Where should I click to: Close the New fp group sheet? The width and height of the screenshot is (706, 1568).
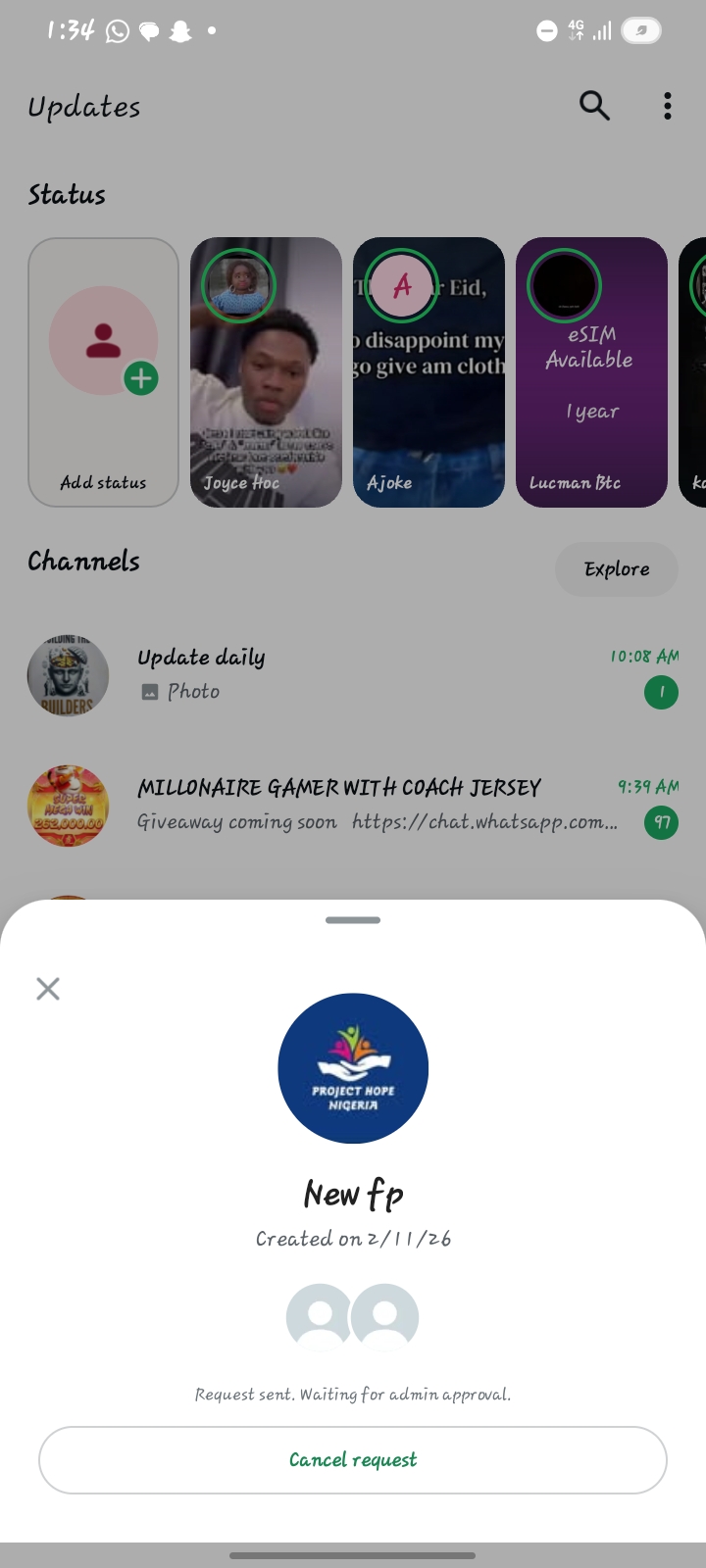pyautogui.click(x=48, y=989)
